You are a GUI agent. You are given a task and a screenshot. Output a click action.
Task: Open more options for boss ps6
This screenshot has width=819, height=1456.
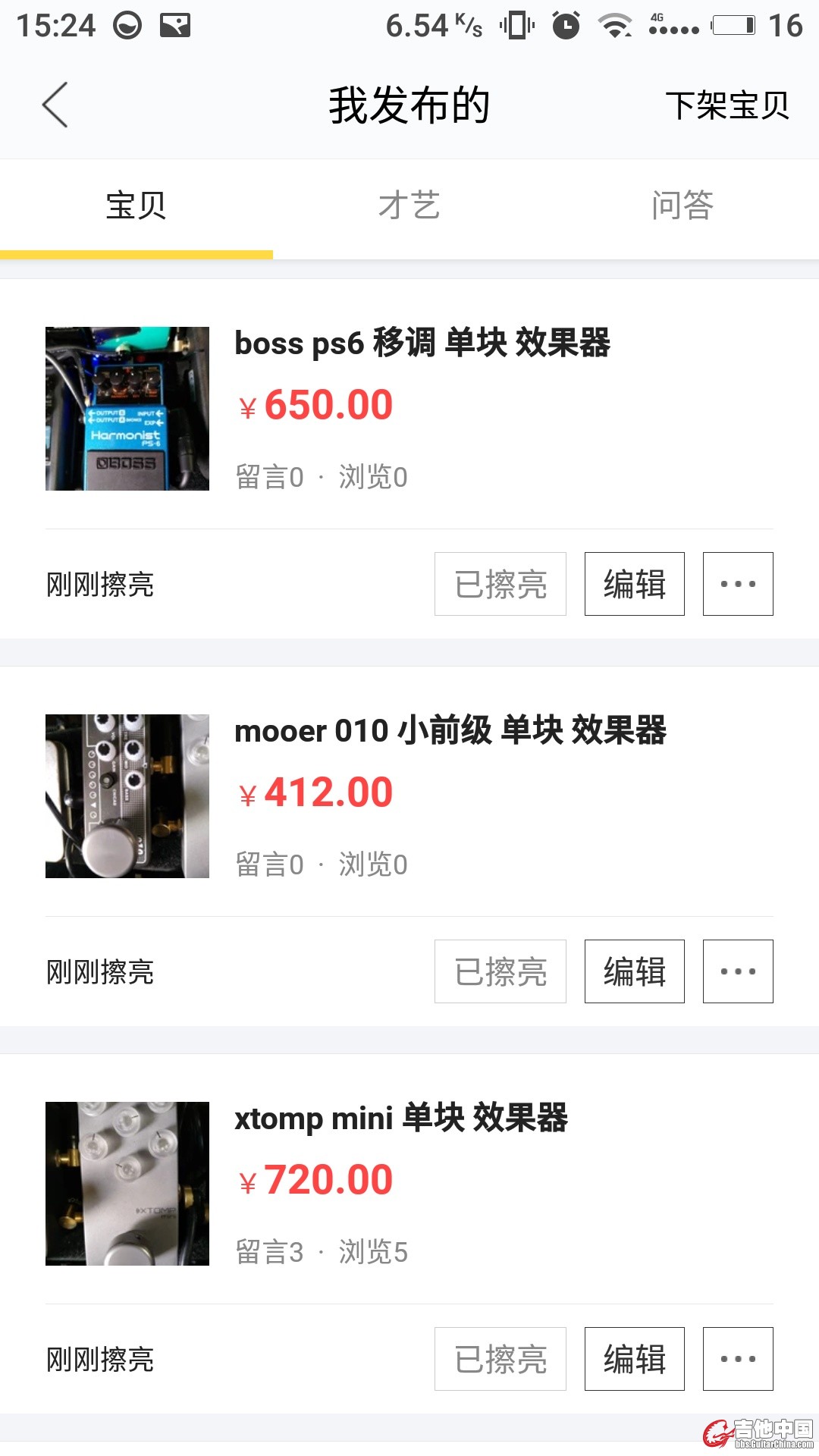737,584
